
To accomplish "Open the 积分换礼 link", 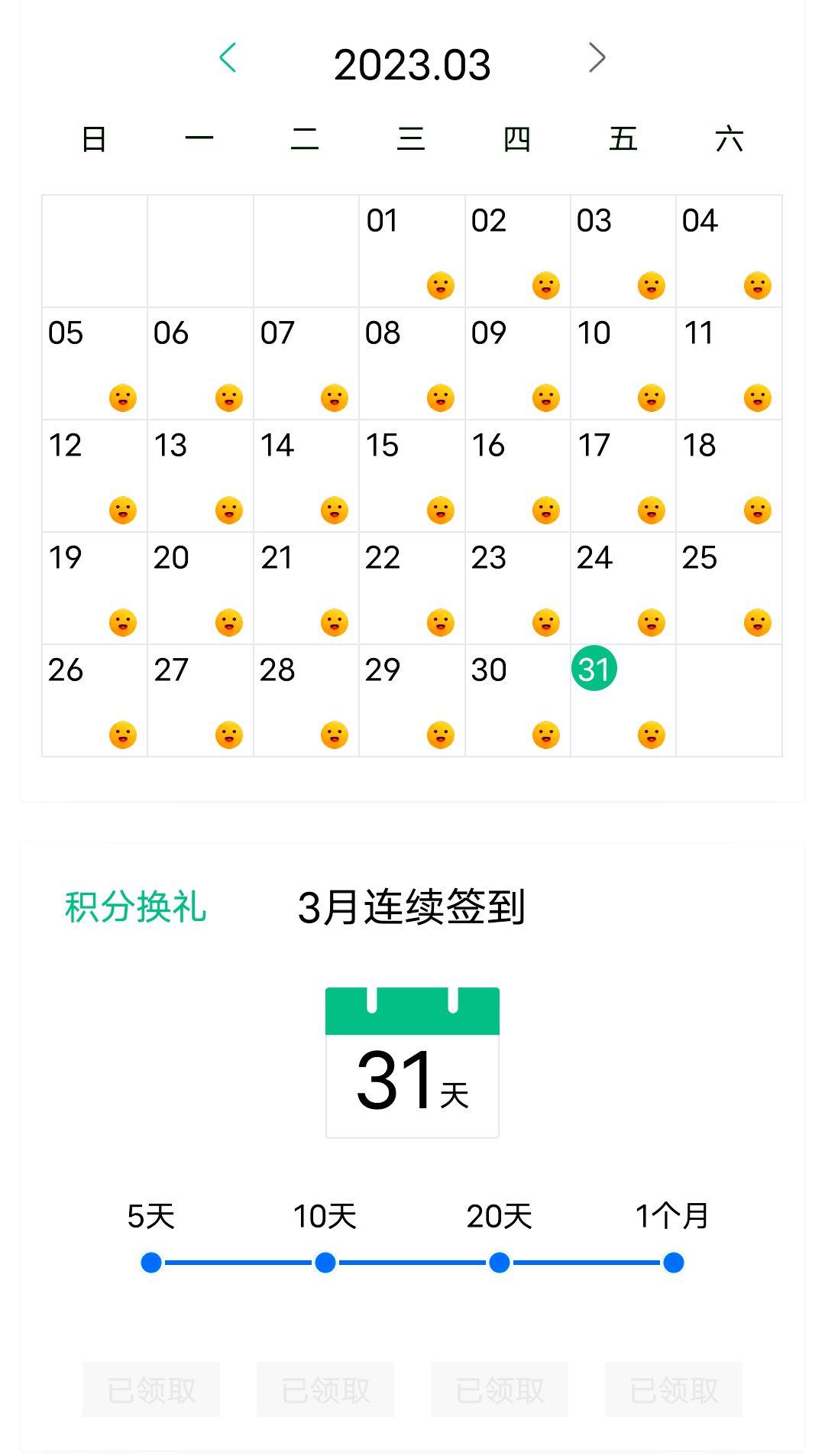I will click(x=136, y=907).
